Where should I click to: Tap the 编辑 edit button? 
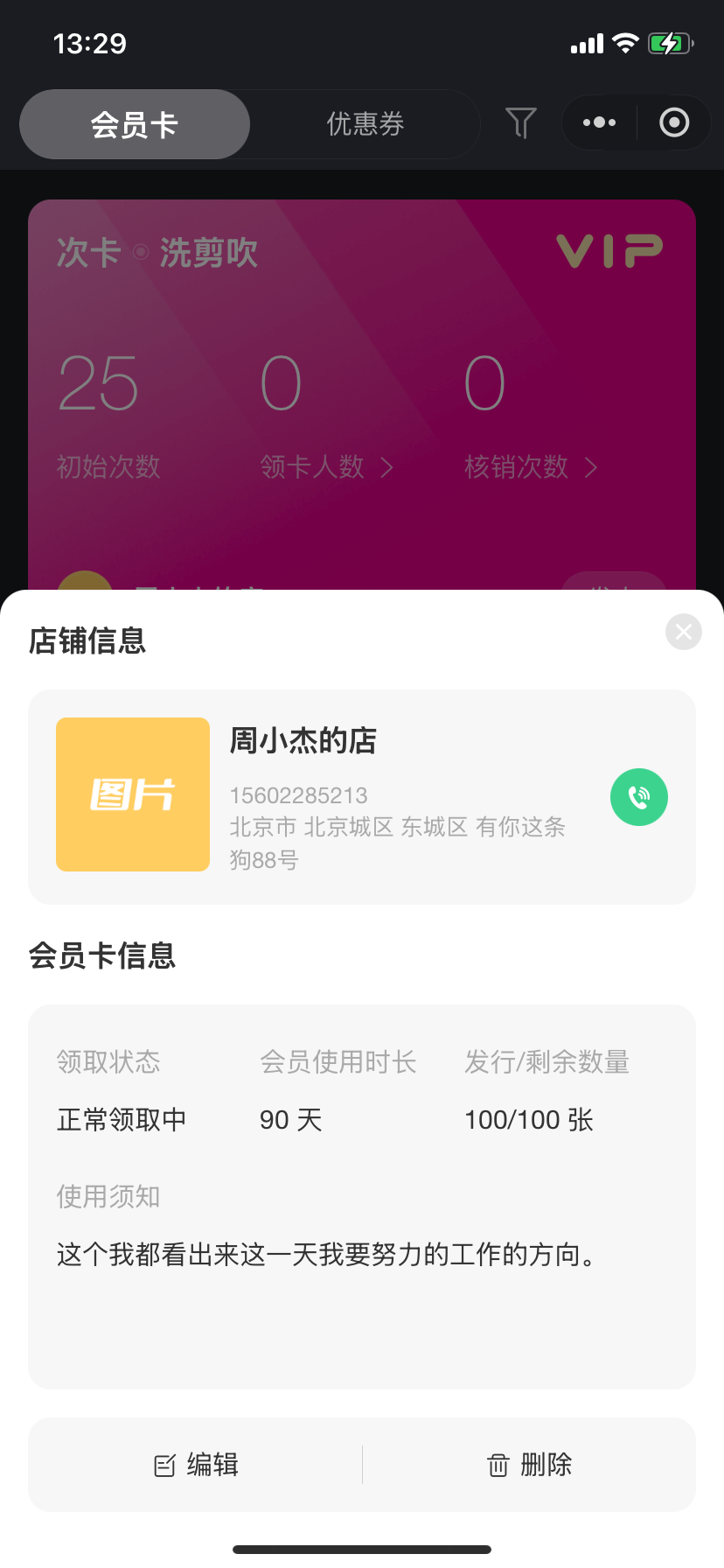tap(196, 1465)
